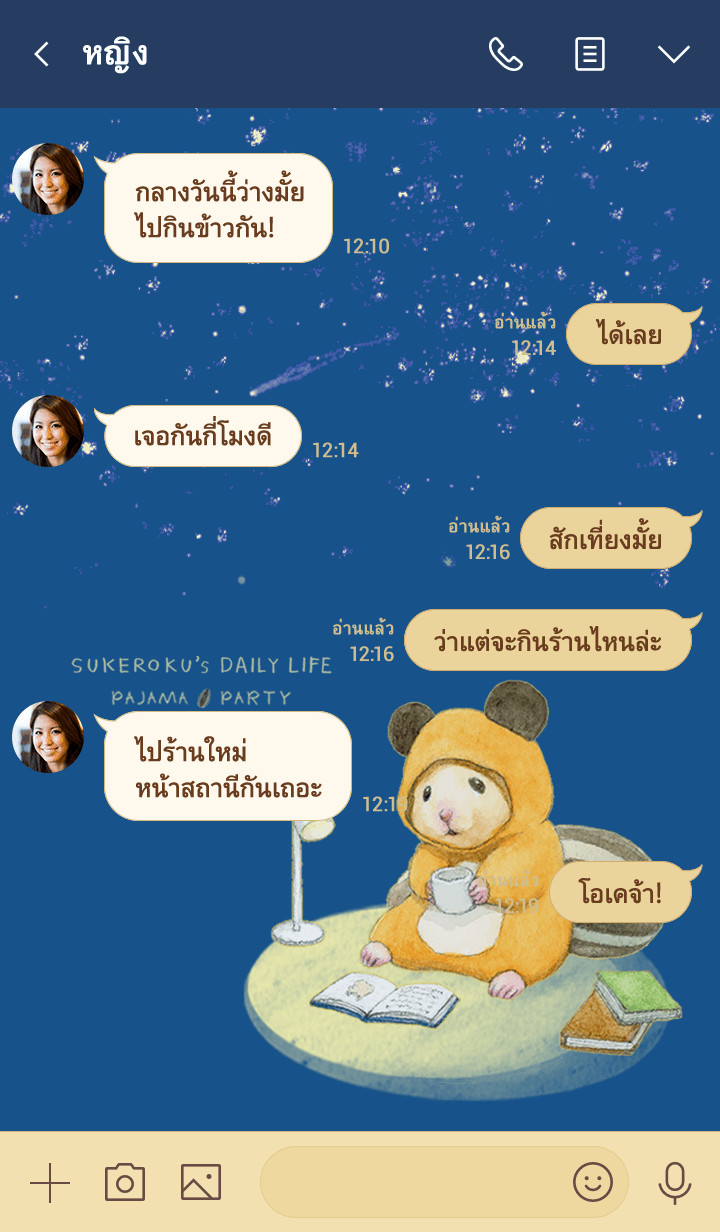Start a voice call with หญิง
The height and width of the screenshot is (1232, 720).
pyautogui.click(x=505, y=54)
